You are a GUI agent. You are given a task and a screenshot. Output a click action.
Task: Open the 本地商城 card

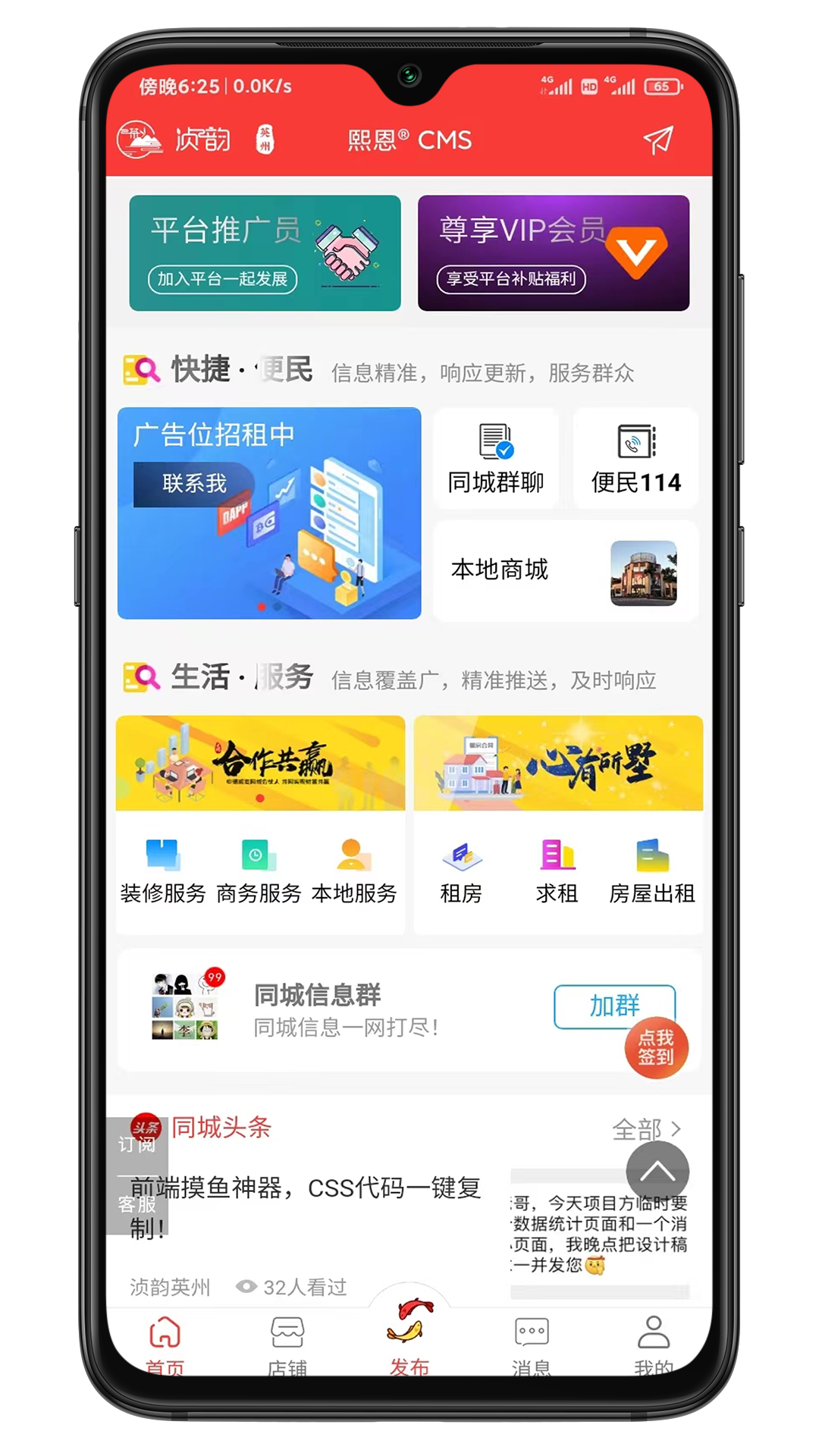[x=566, y=571]
